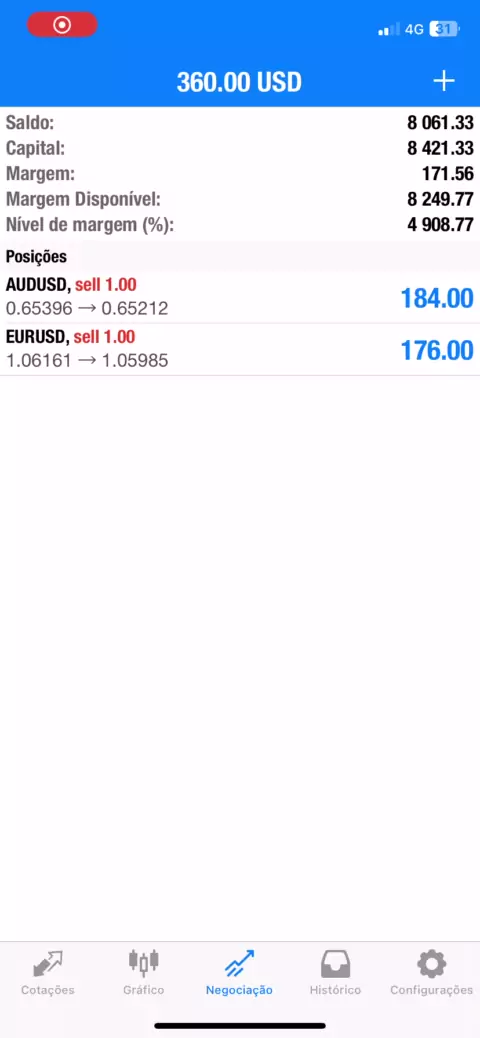The height and width of the screenshot is (1038, 480).
Task: Open the EURUSD sell position
Action: (240, 350)
